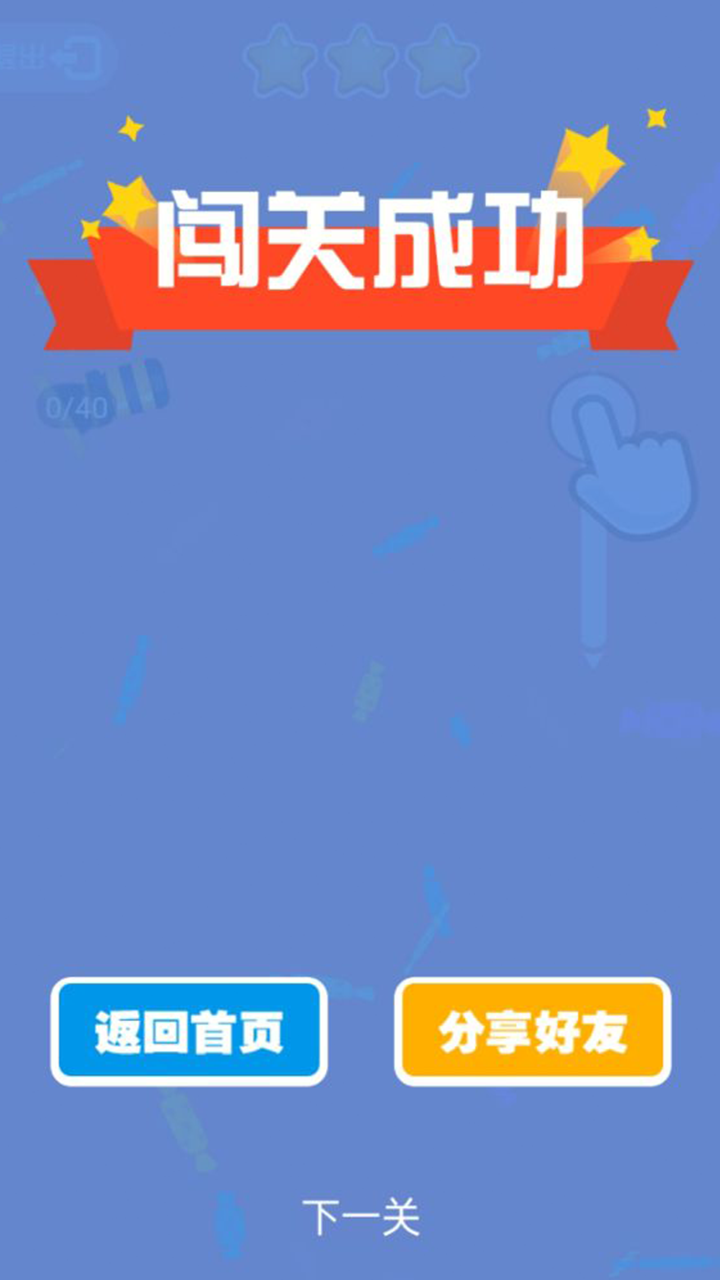Tap the 分享好友 button to share
The width and height of the screenshot is (720, 1280).
[x=533, y=1031]
